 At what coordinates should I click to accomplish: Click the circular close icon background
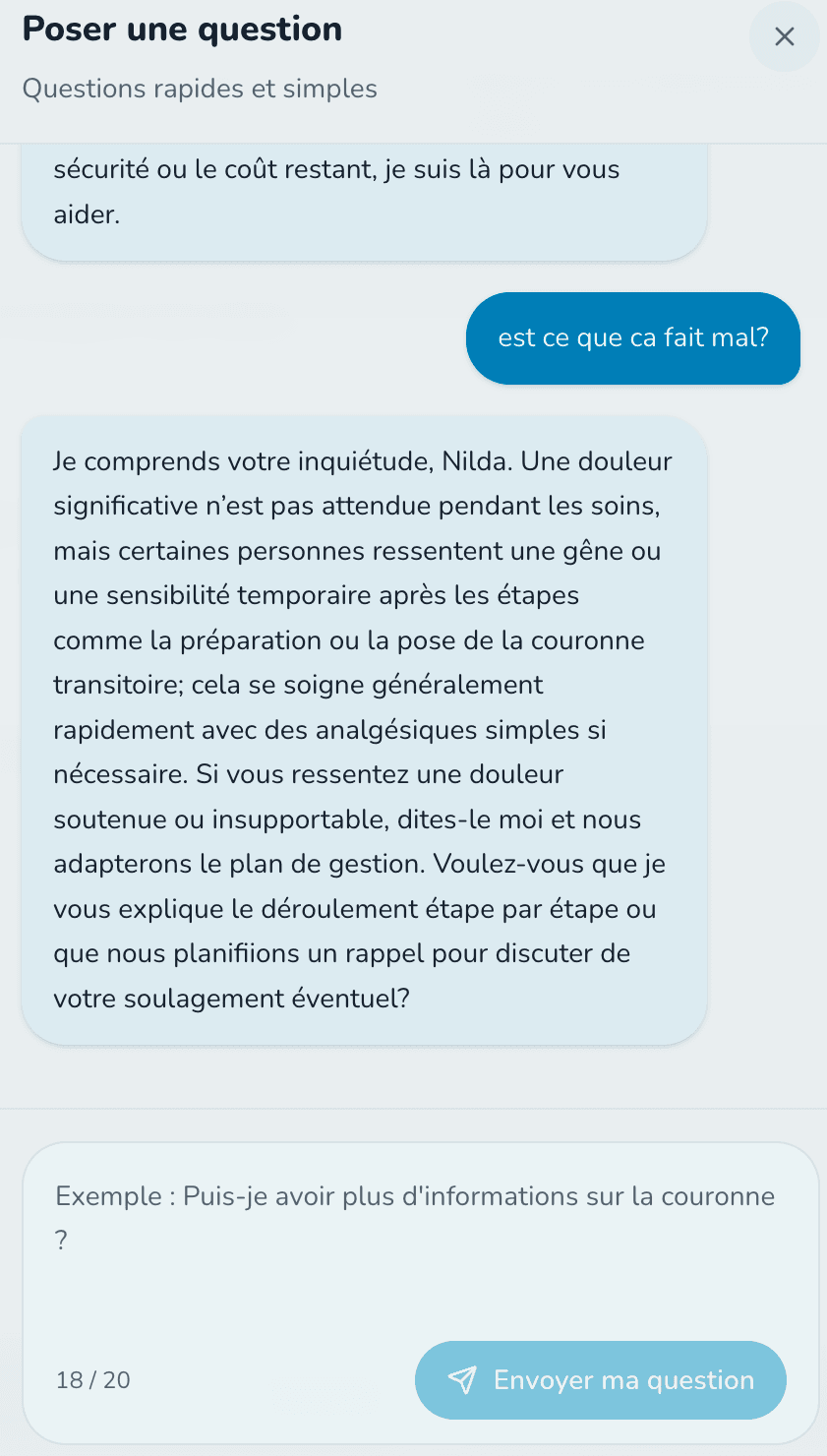pos(784,36)
